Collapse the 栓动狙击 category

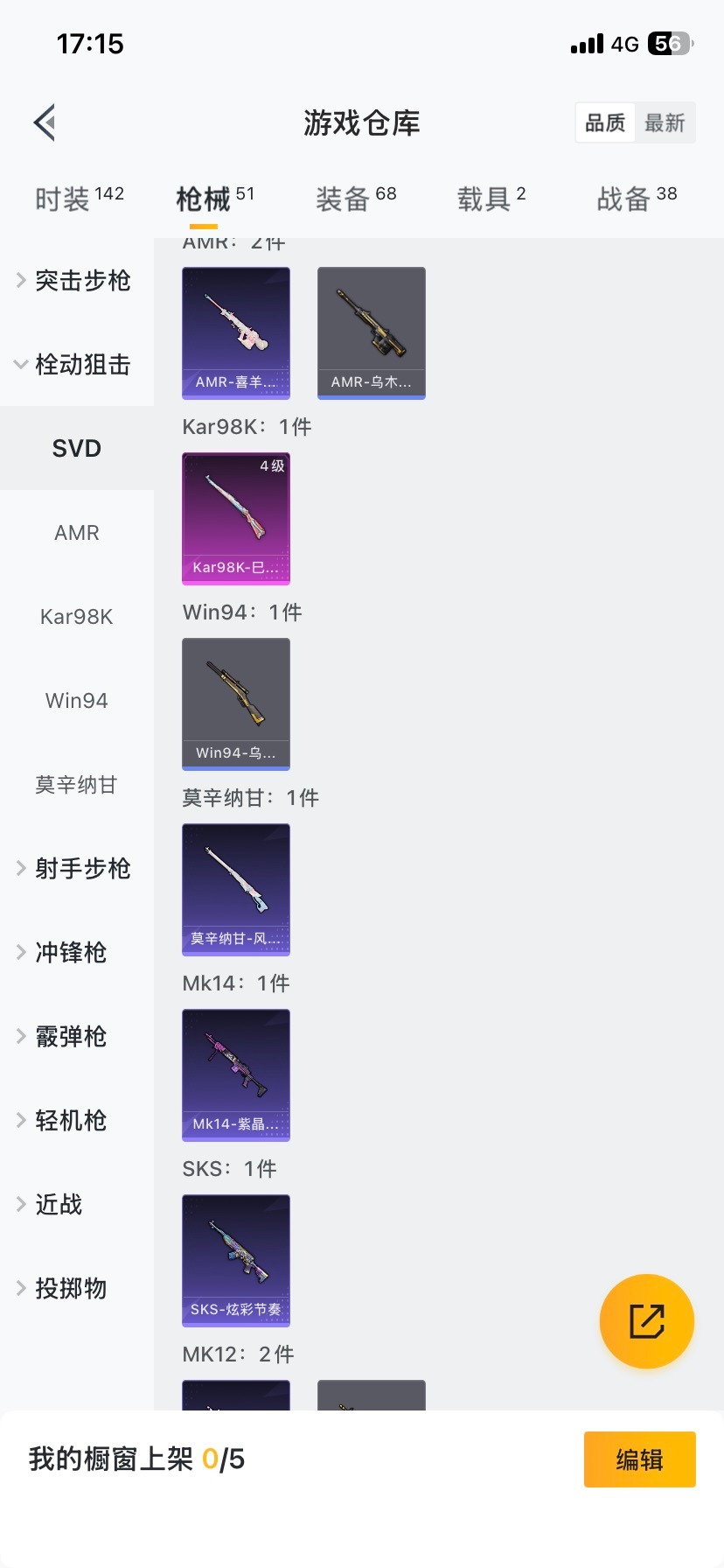coord(77,365)
